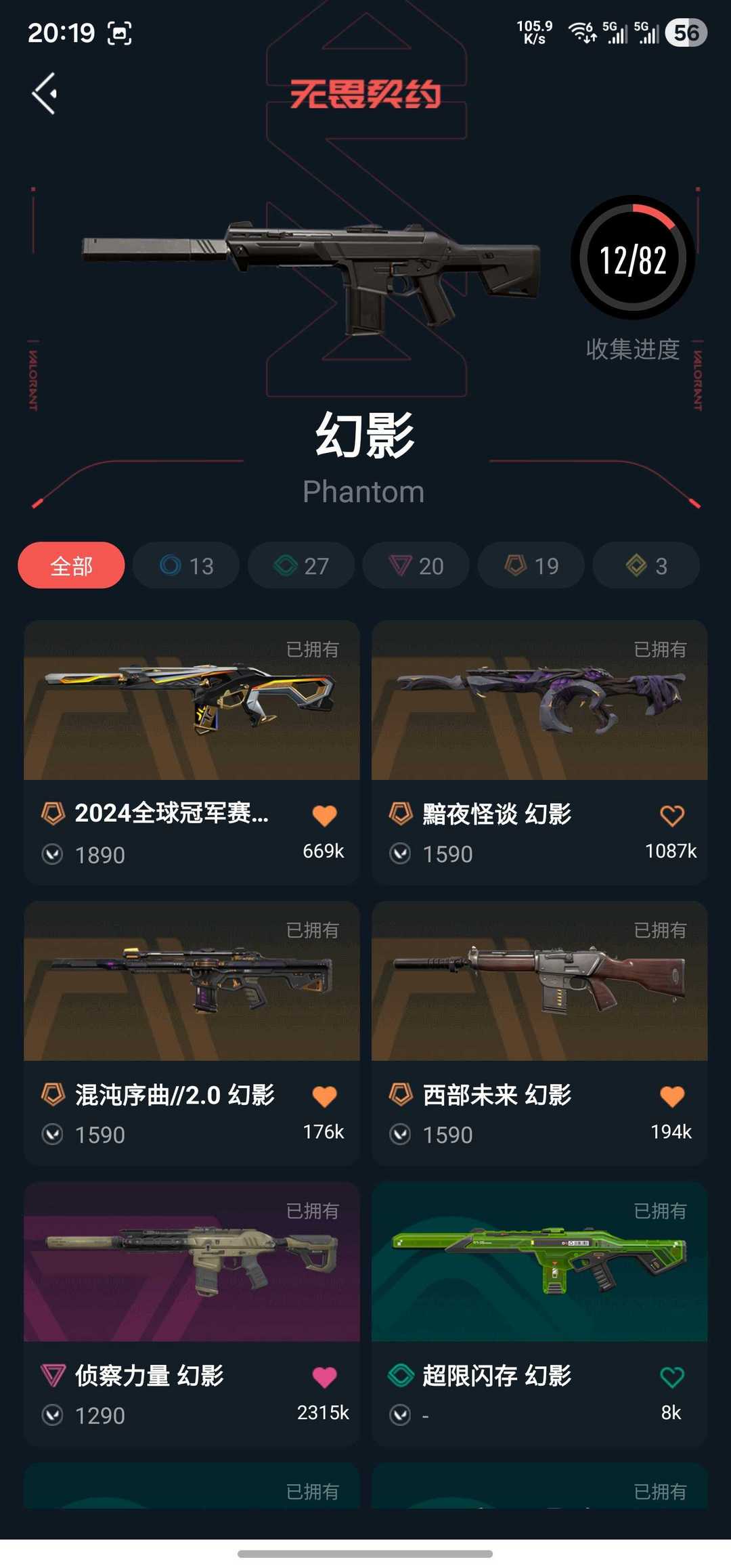Toggle the heart on 混沌序曲//2.0 幻影
Screen dimensions: 731x1568
(x=325, y=1096)
